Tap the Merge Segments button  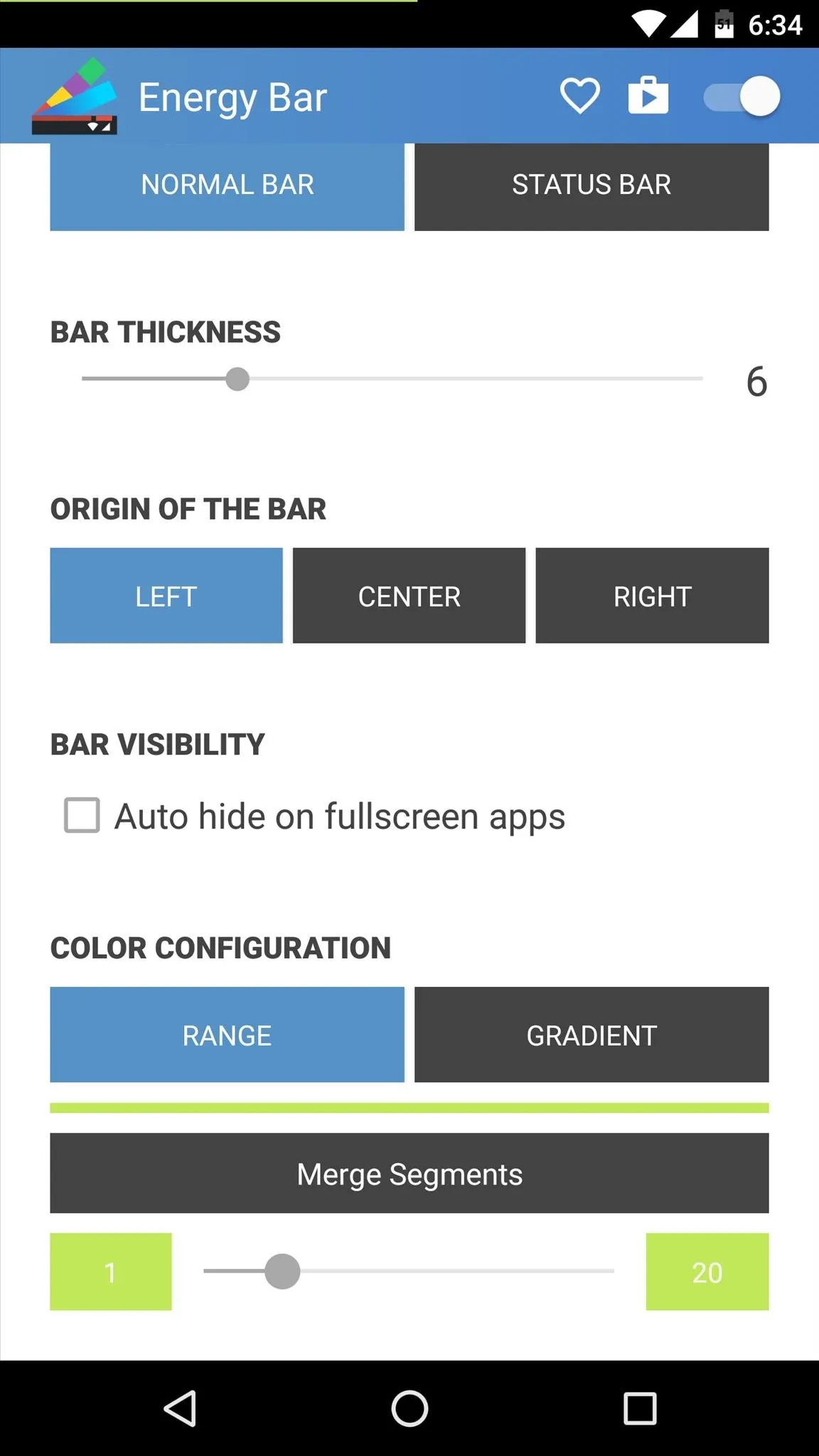pos(409,1173)
